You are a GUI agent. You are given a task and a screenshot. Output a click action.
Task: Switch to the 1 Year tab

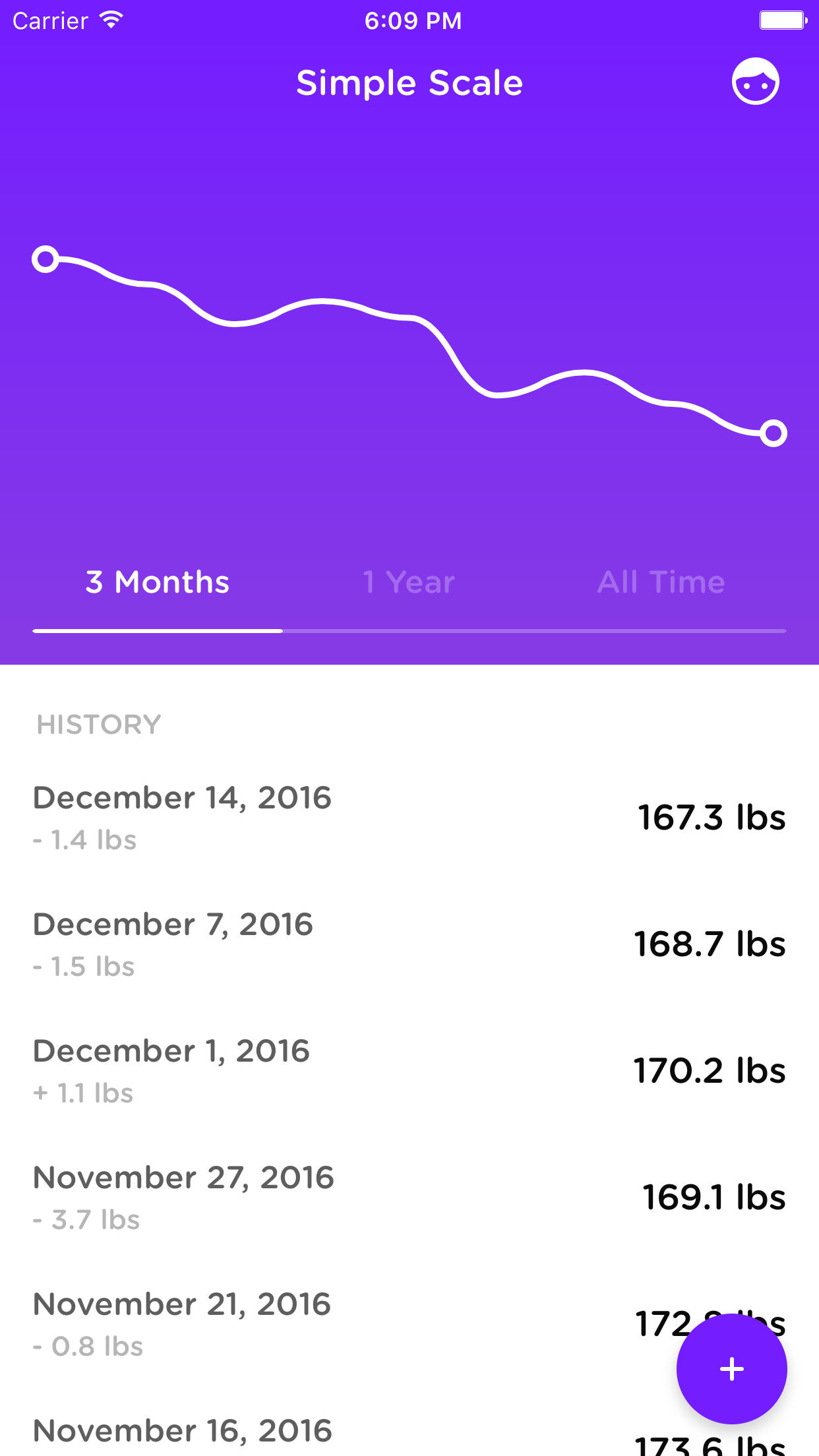tap(409, 582)
